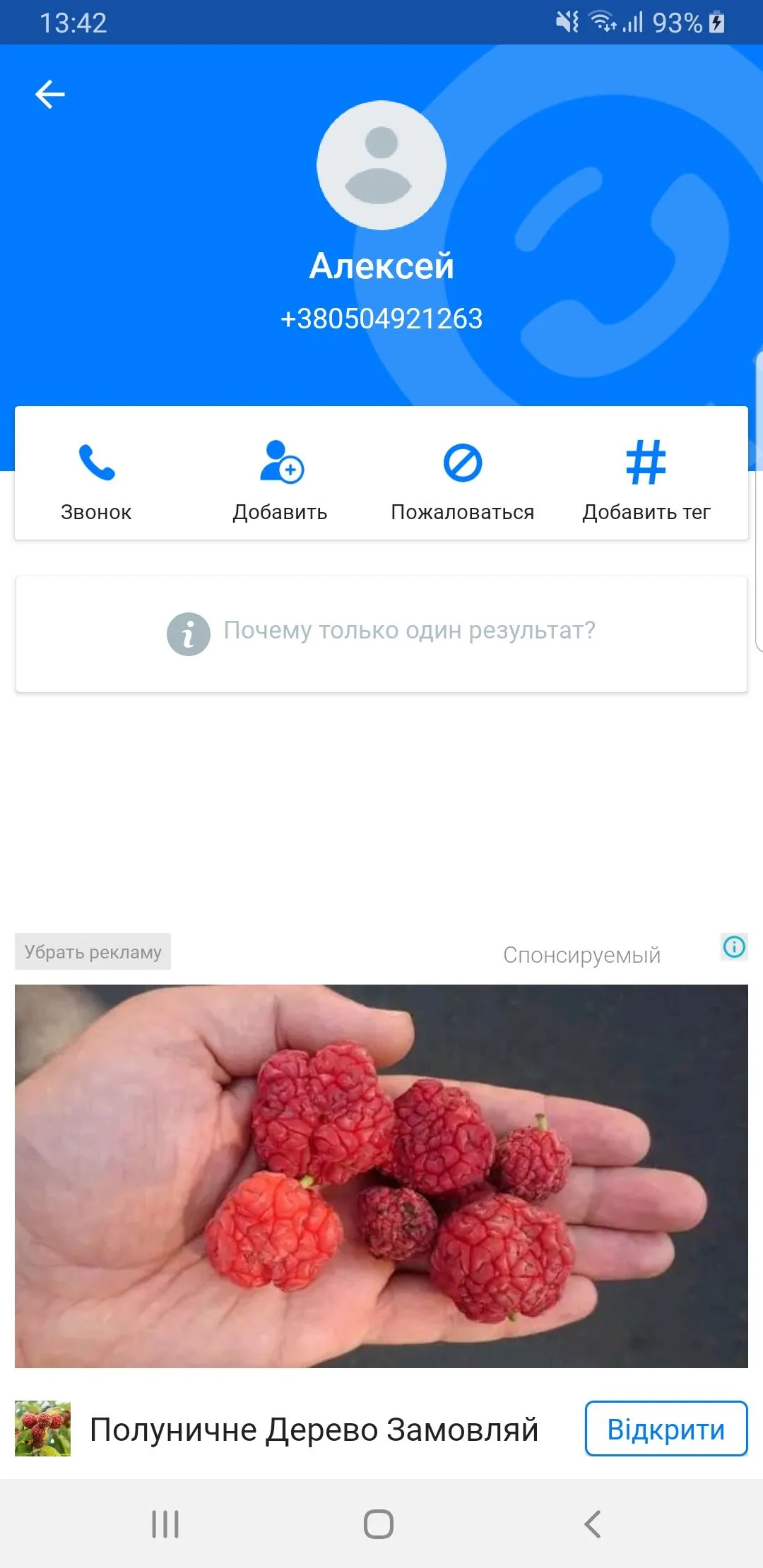763x1568 pixels.
Task: Call Алексей with the Звонок button
Action: point(96,475)
